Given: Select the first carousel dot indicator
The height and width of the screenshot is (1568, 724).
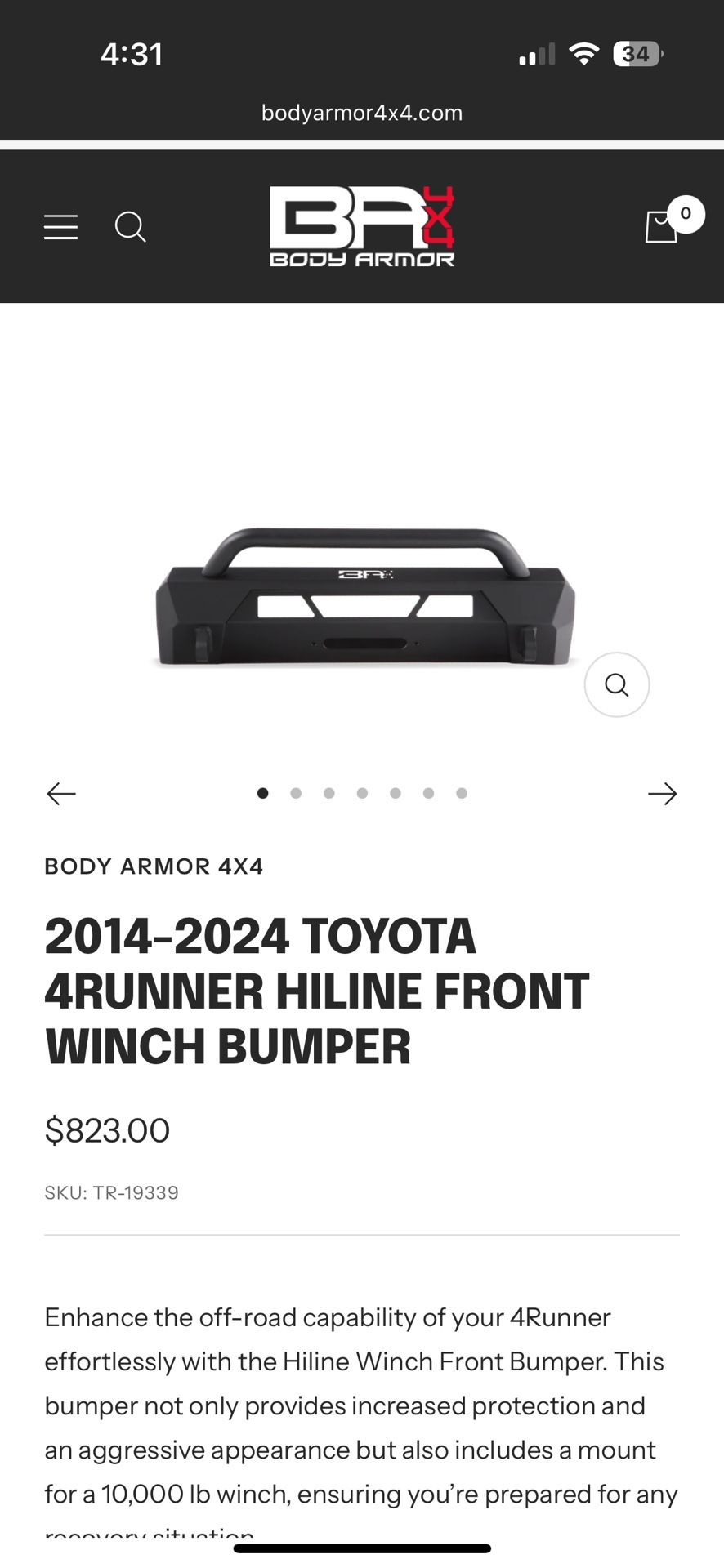Looking at the screenshot, I should pos(263,793).
